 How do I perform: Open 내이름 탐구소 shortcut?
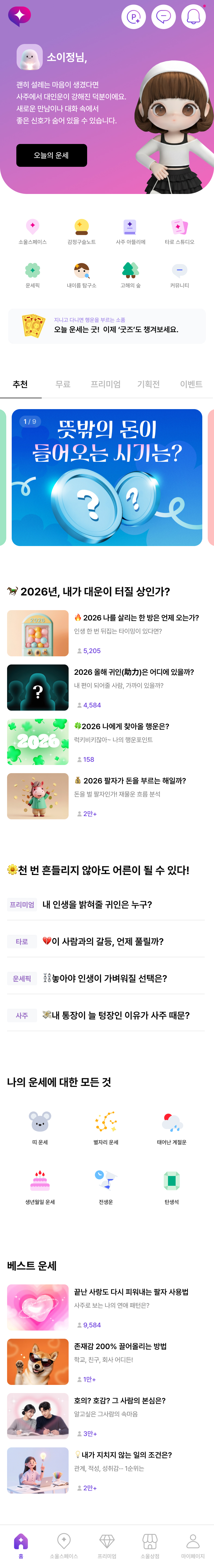tap(82, 275)
